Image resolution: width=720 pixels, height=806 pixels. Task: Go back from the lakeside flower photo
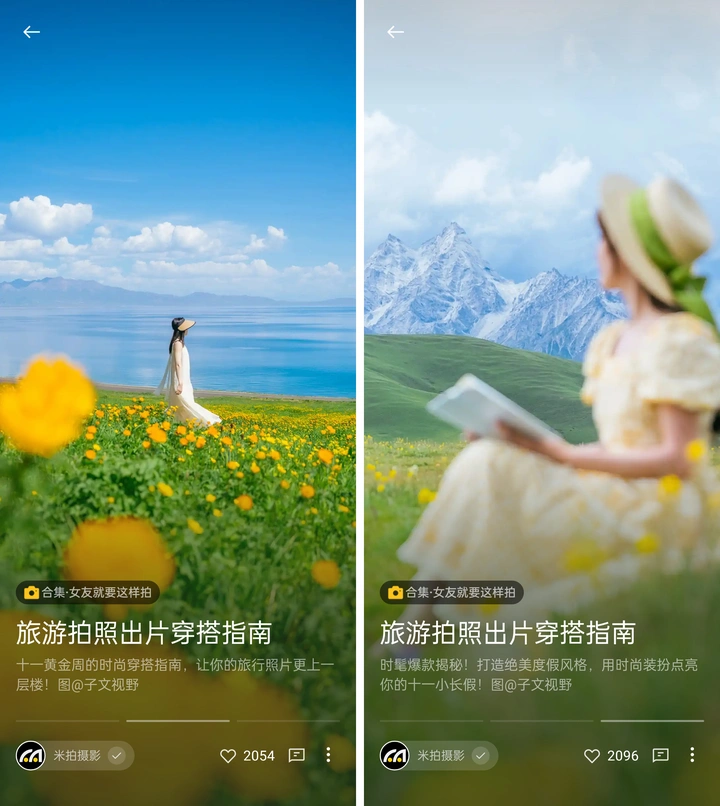(32, 32)
